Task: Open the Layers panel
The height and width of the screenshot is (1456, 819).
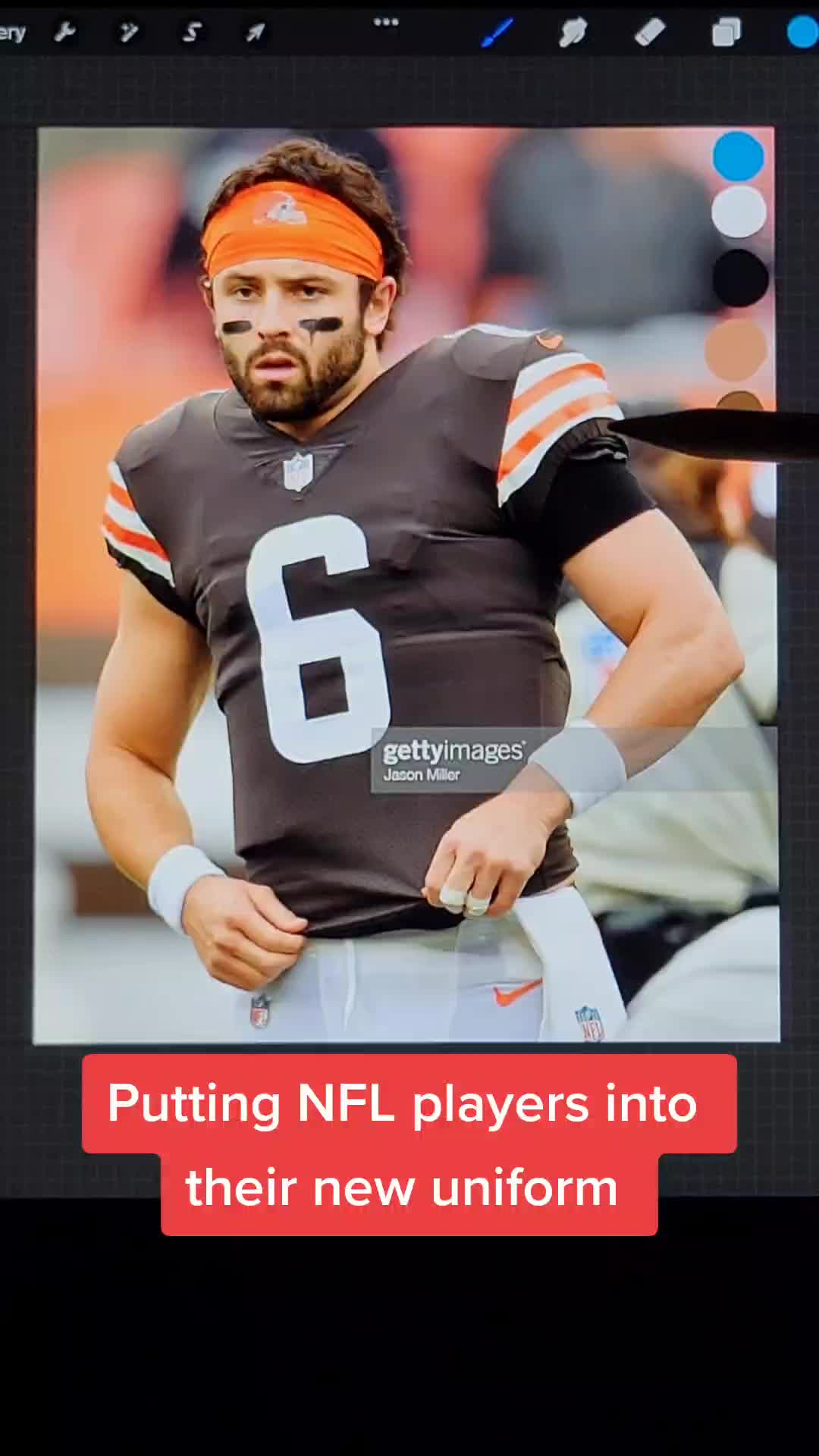Action: 726,33
